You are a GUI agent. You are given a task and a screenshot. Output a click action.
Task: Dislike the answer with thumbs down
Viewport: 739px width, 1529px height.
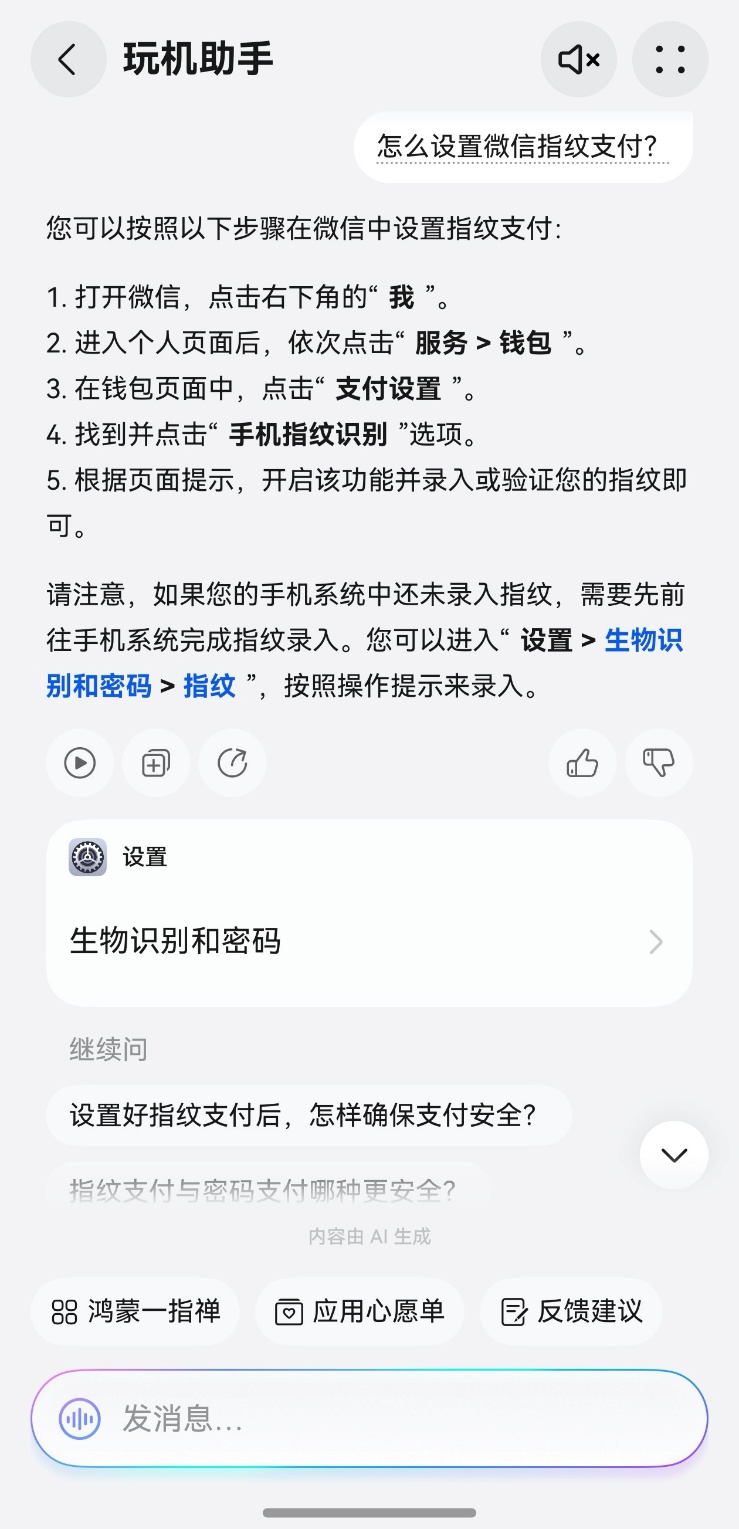(658, 764)
